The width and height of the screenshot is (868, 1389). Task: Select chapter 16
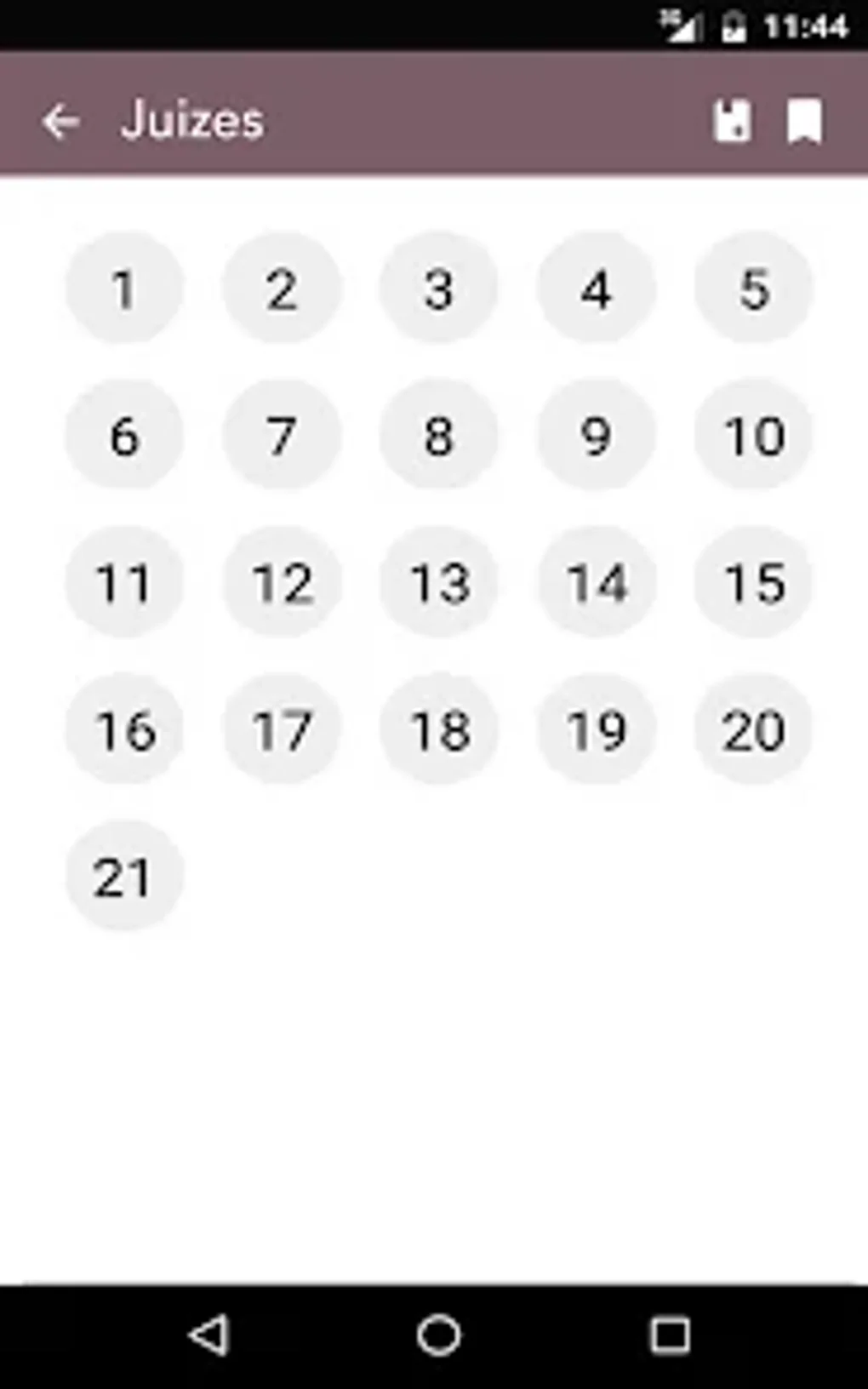click(x=124, y=730)
